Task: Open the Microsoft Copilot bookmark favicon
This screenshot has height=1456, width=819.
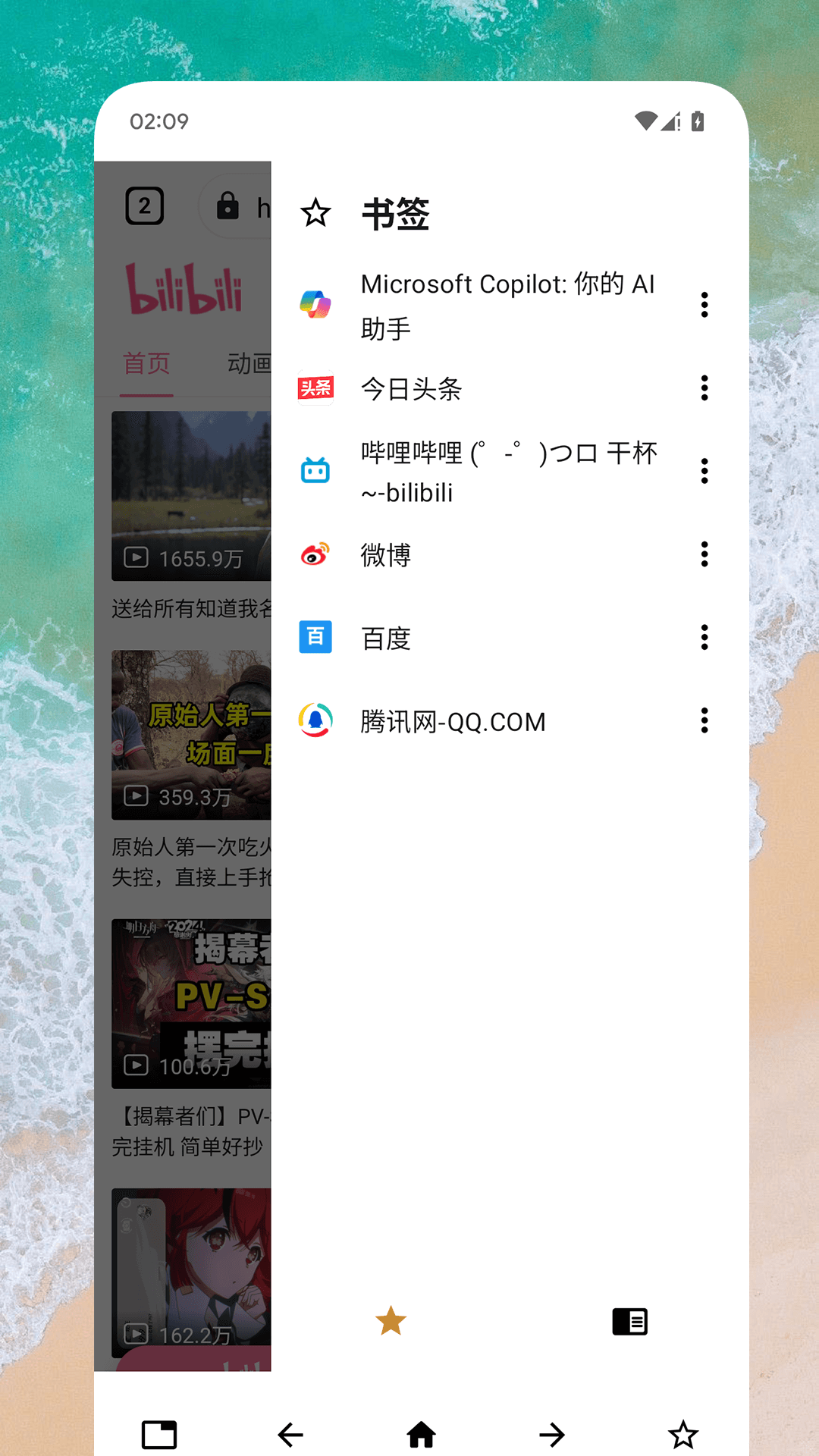Action: coord(315,305)
